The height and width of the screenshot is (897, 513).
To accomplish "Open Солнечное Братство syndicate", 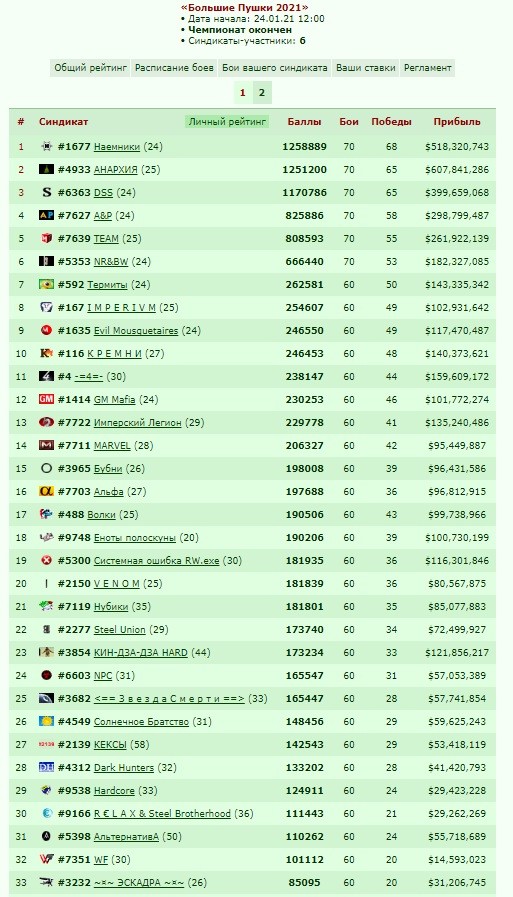I will pos(141,721).
